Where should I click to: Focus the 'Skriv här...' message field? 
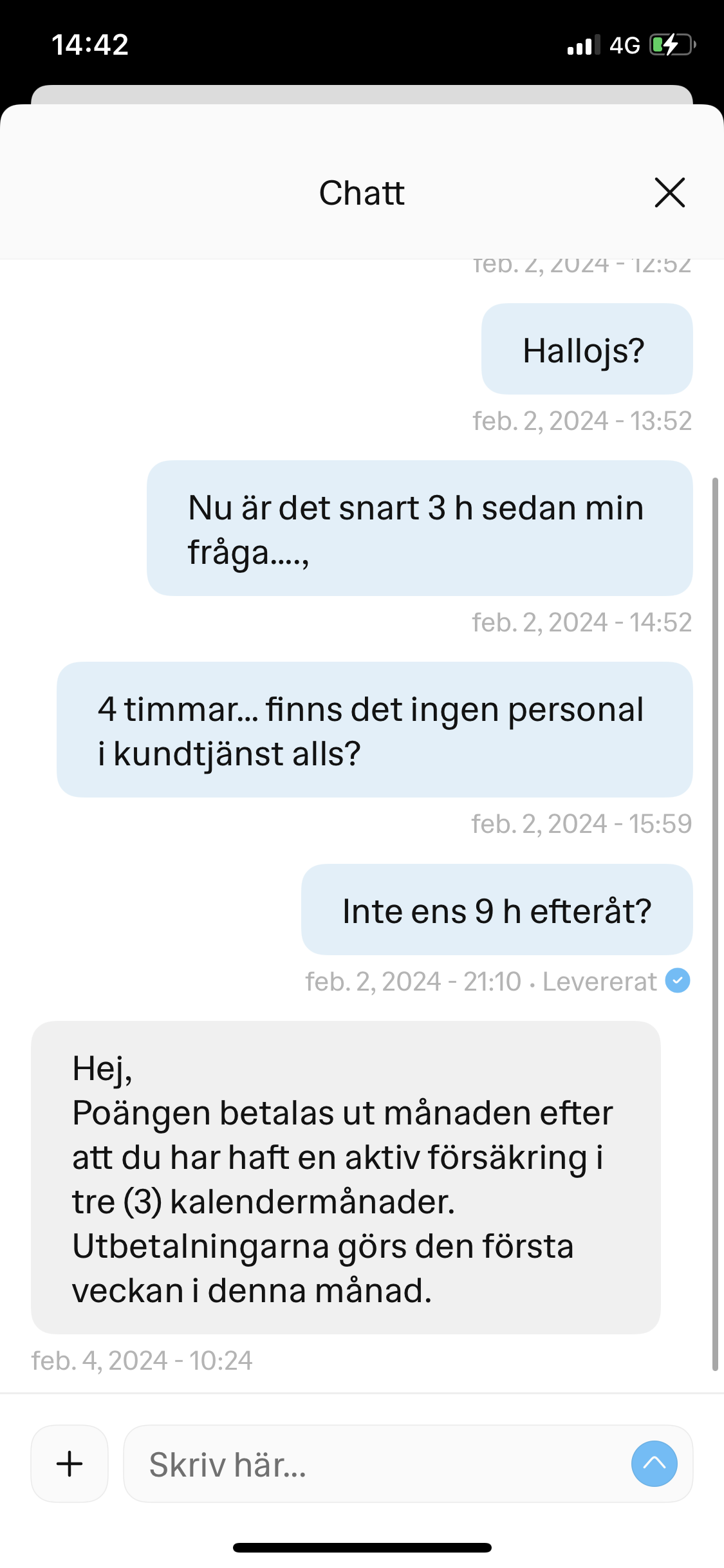[373, 1464]
